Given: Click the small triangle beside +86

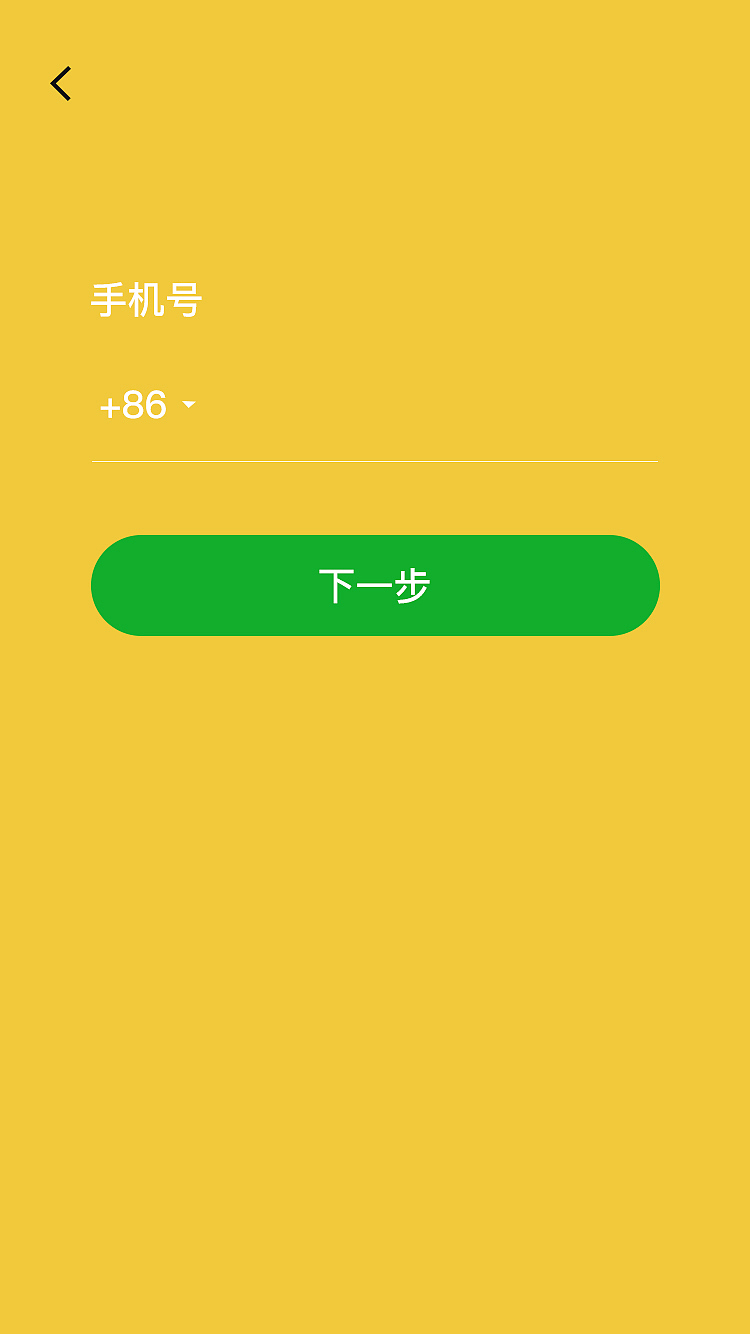Looking at the screenshot, I should pyautogui.click(x=188, y=405).
